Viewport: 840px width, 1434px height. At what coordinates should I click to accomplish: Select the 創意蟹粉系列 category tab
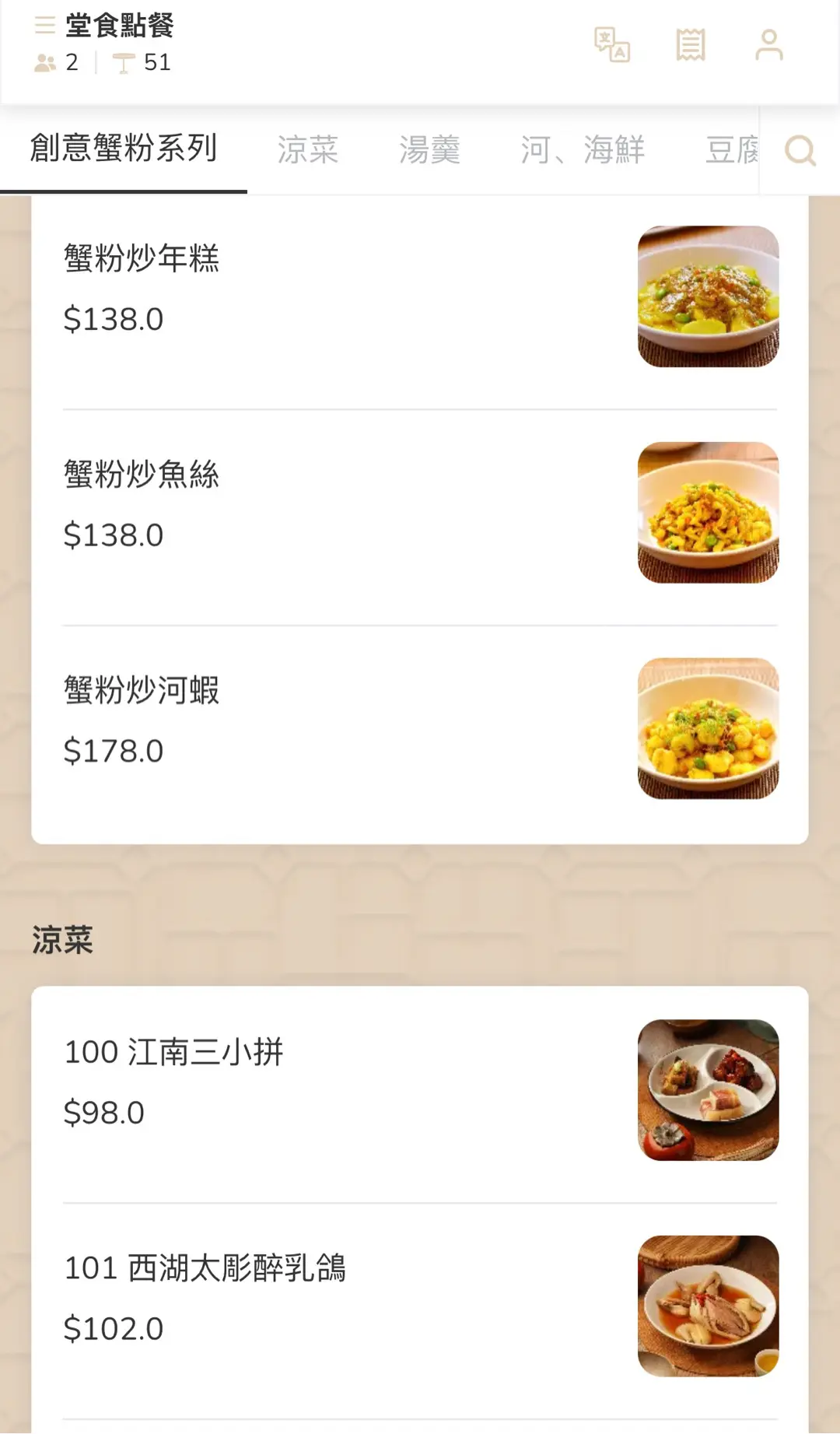coord(124,149)
